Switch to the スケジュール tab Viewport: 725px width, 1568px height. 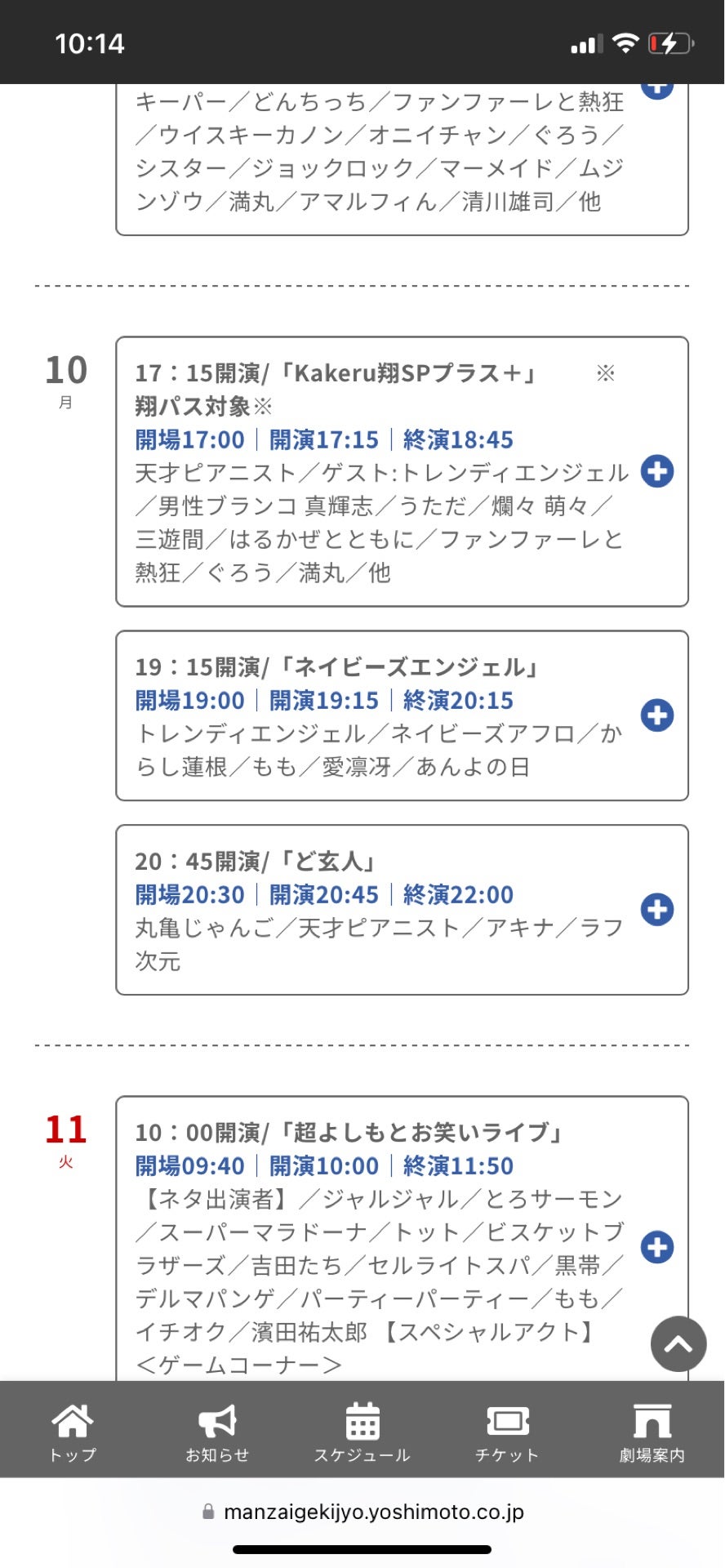click(x=362, y=1432)
